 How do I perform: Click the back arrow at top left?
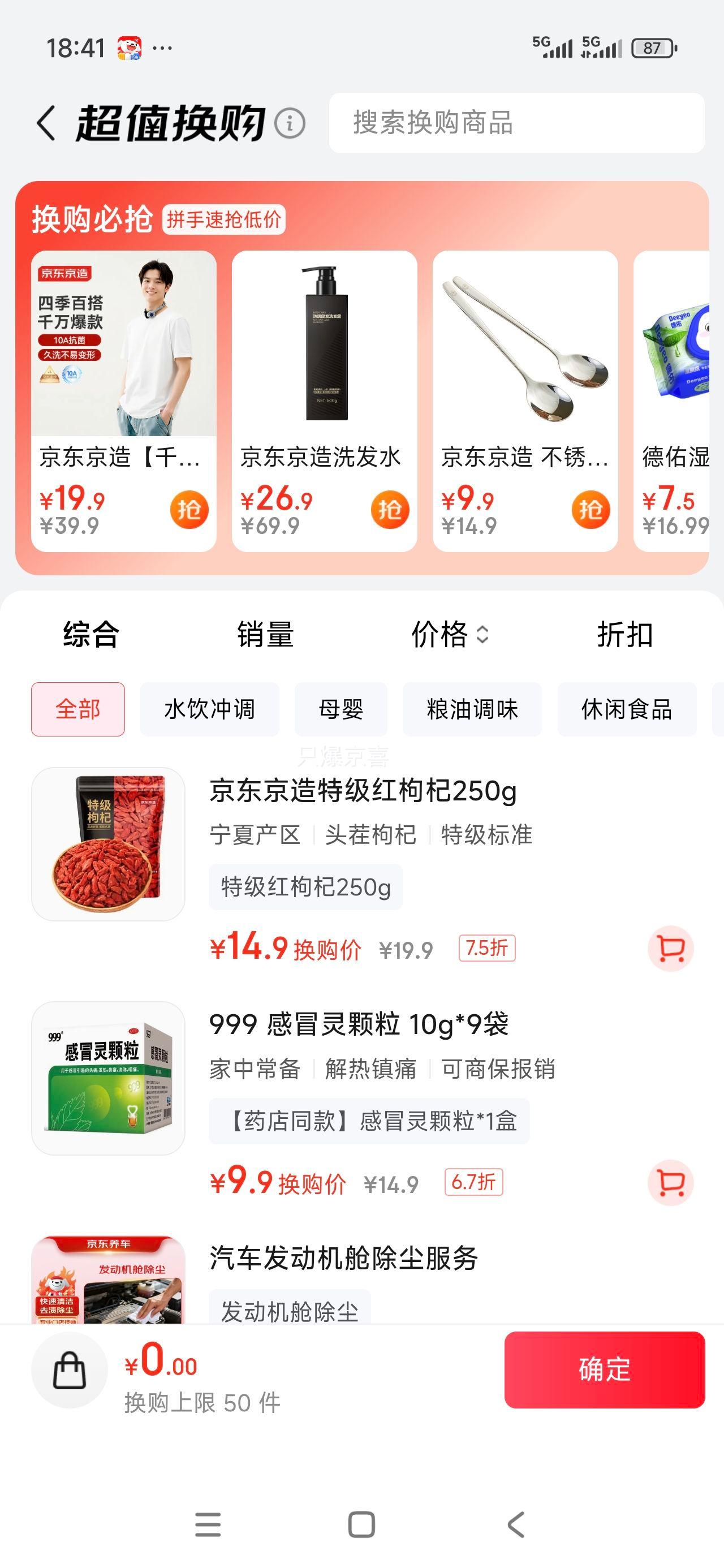tap(46, 122)
